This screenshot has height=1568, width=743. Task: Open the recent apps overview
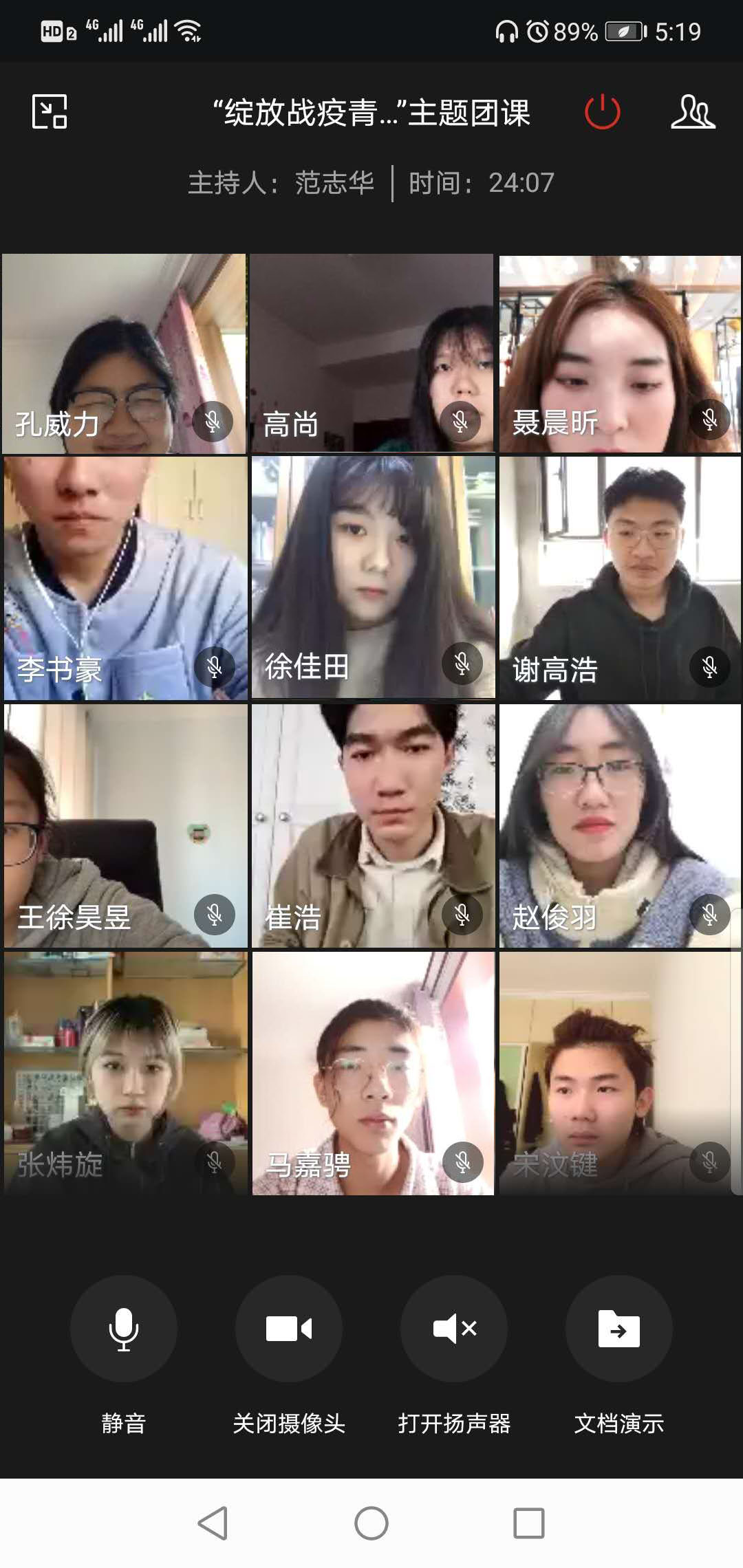(x=528, y=1523)
